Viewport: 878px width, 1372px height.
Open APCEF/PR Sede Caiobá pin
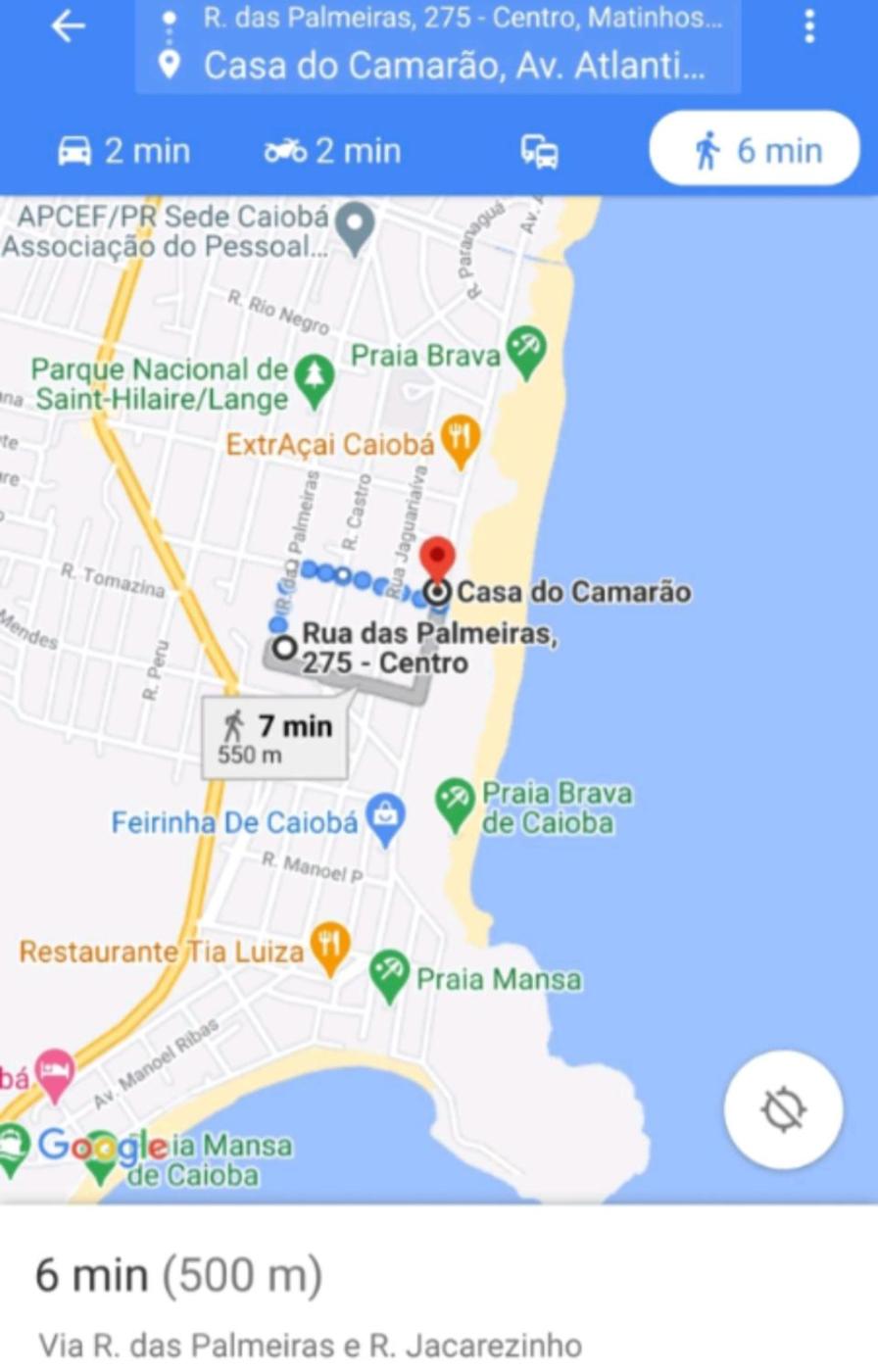[355, 225]
